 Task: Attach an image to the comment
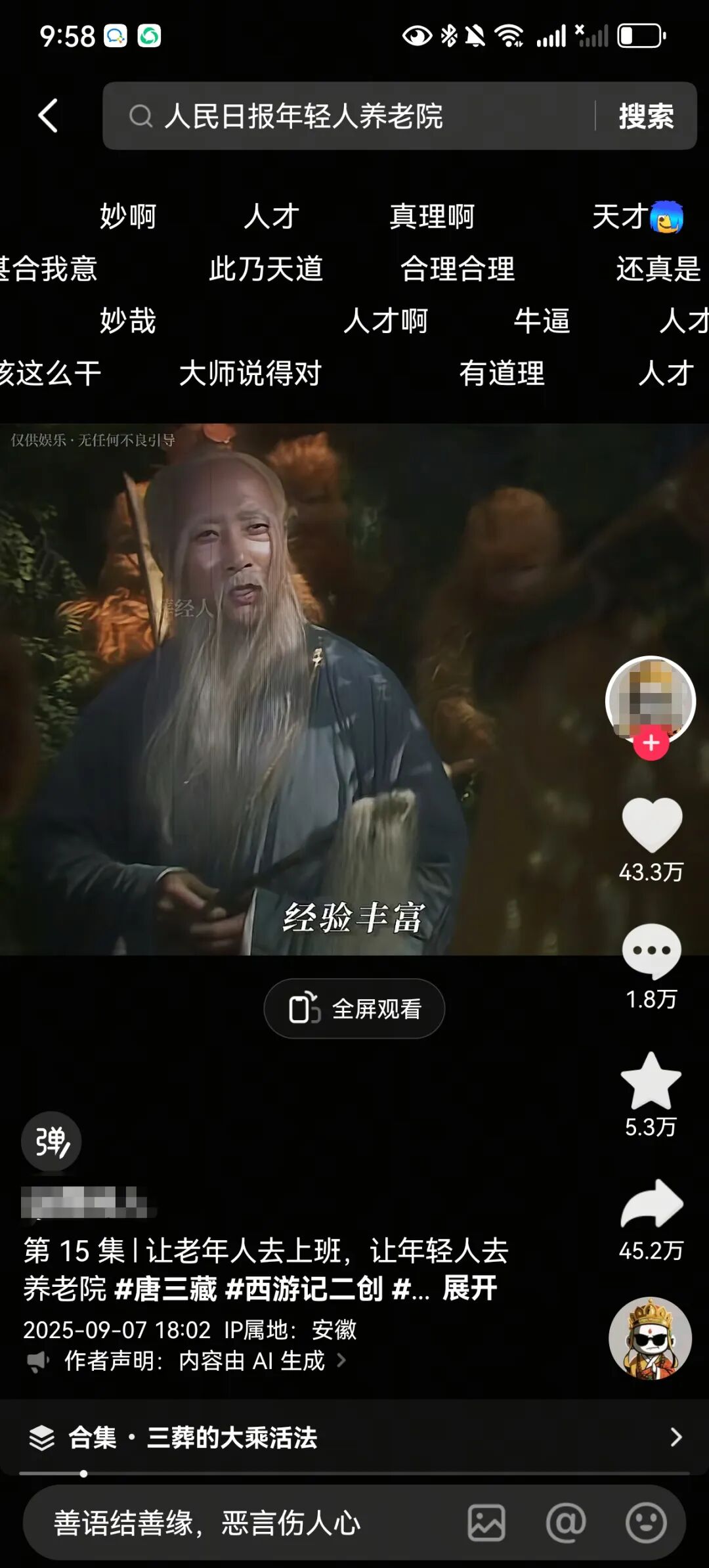486,1523
